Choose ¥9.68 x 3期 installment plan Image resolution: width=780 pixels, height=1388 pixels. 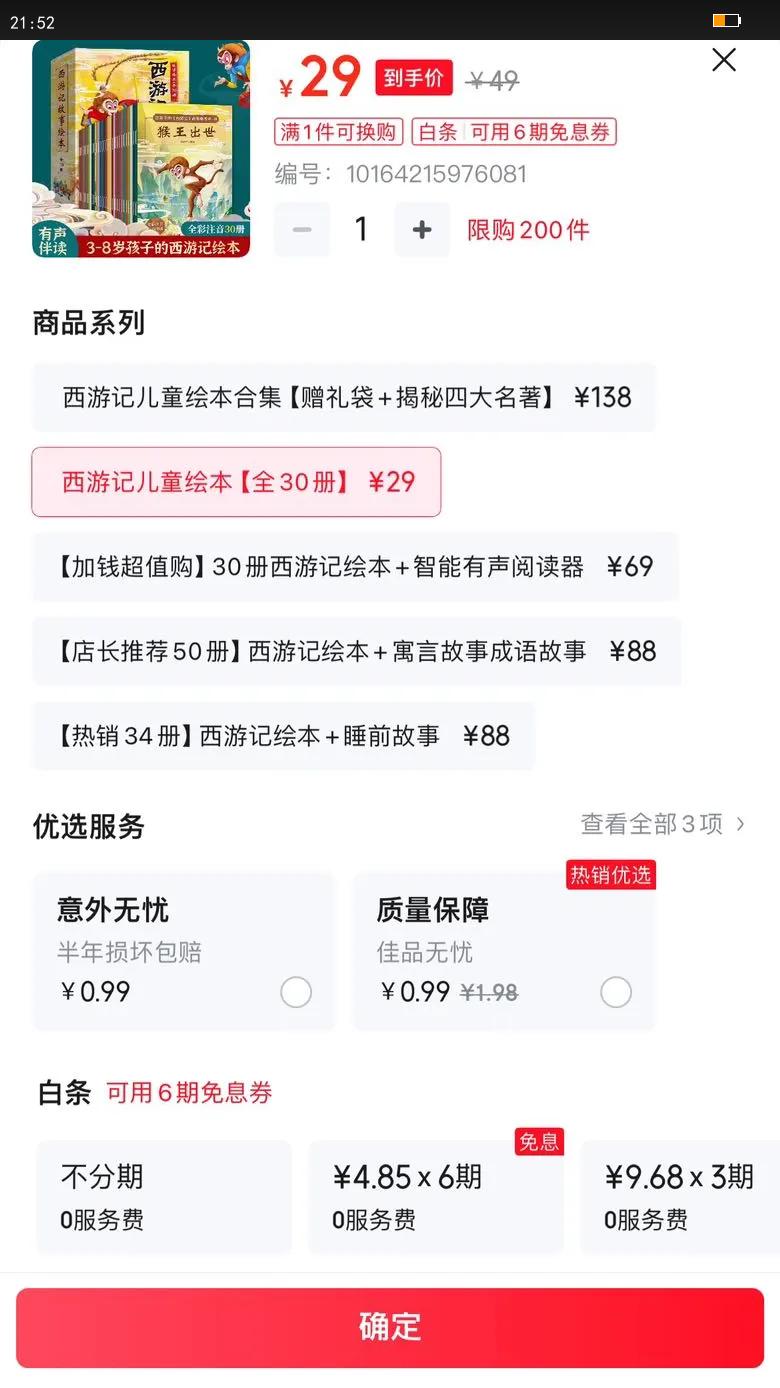coord(680,1196)
